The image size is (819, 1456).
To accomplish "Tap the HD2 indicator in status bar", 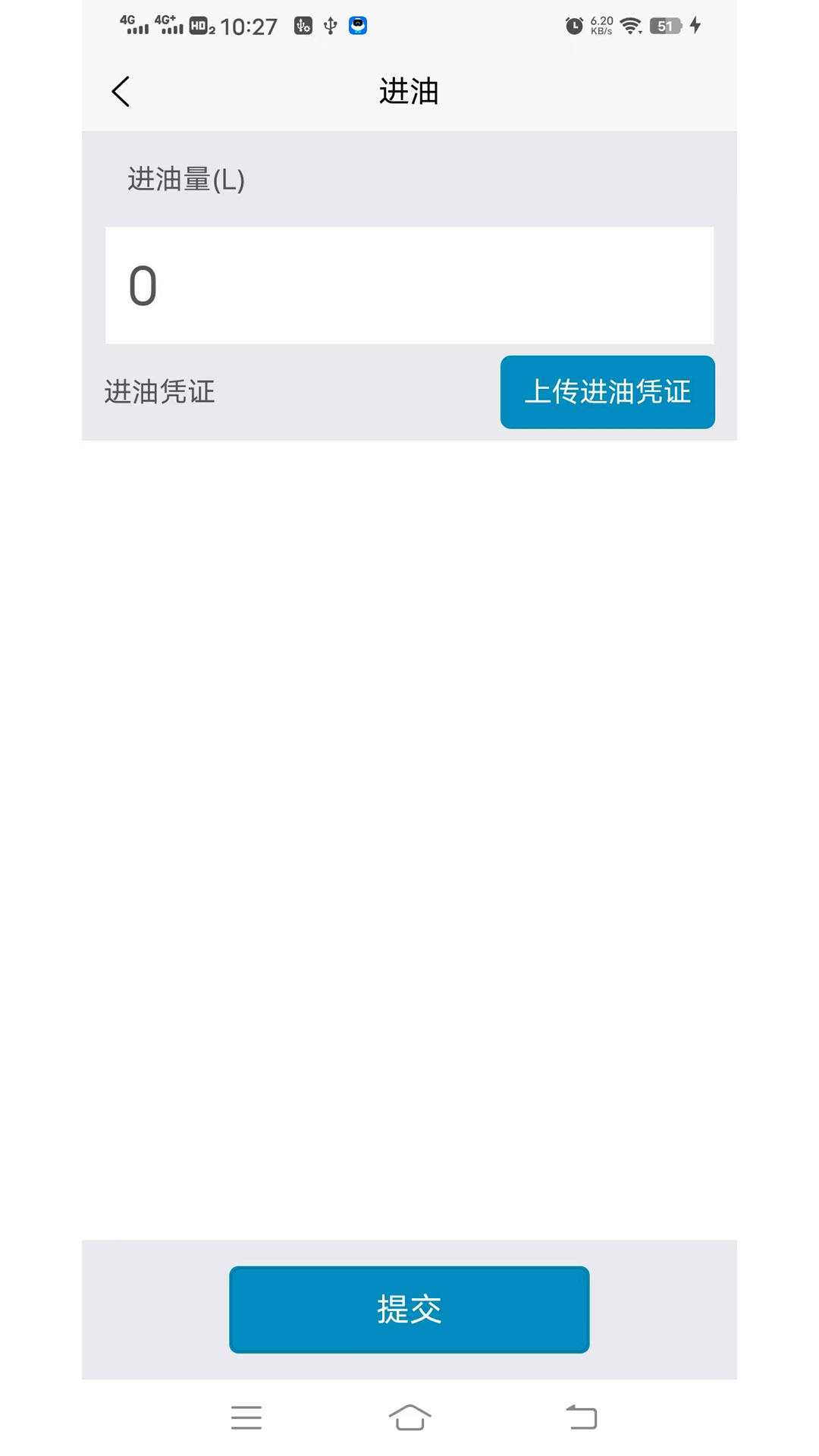I will pos(202,25).
